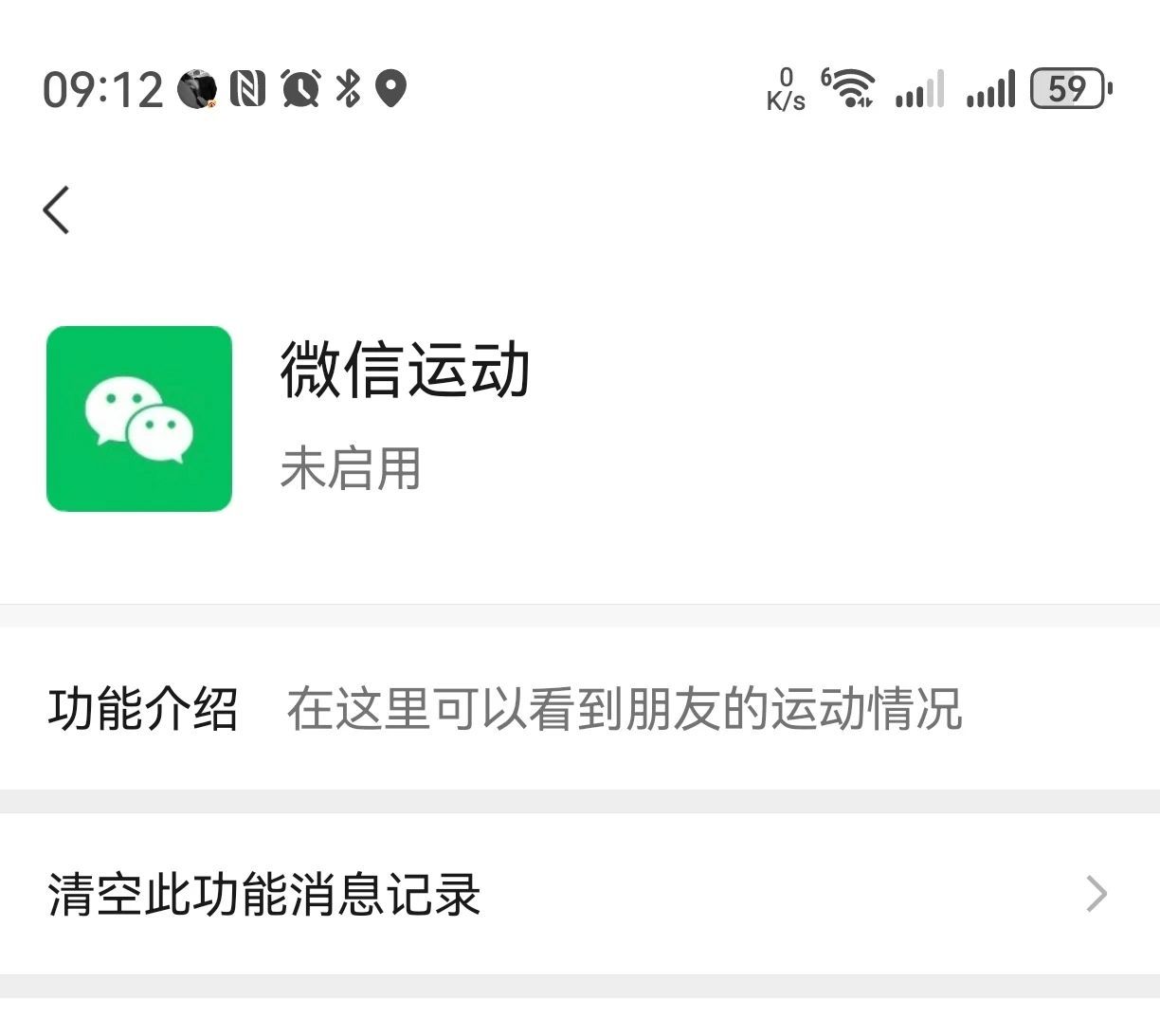
Task: Go back using the top-left arrow
Action: 57,209
